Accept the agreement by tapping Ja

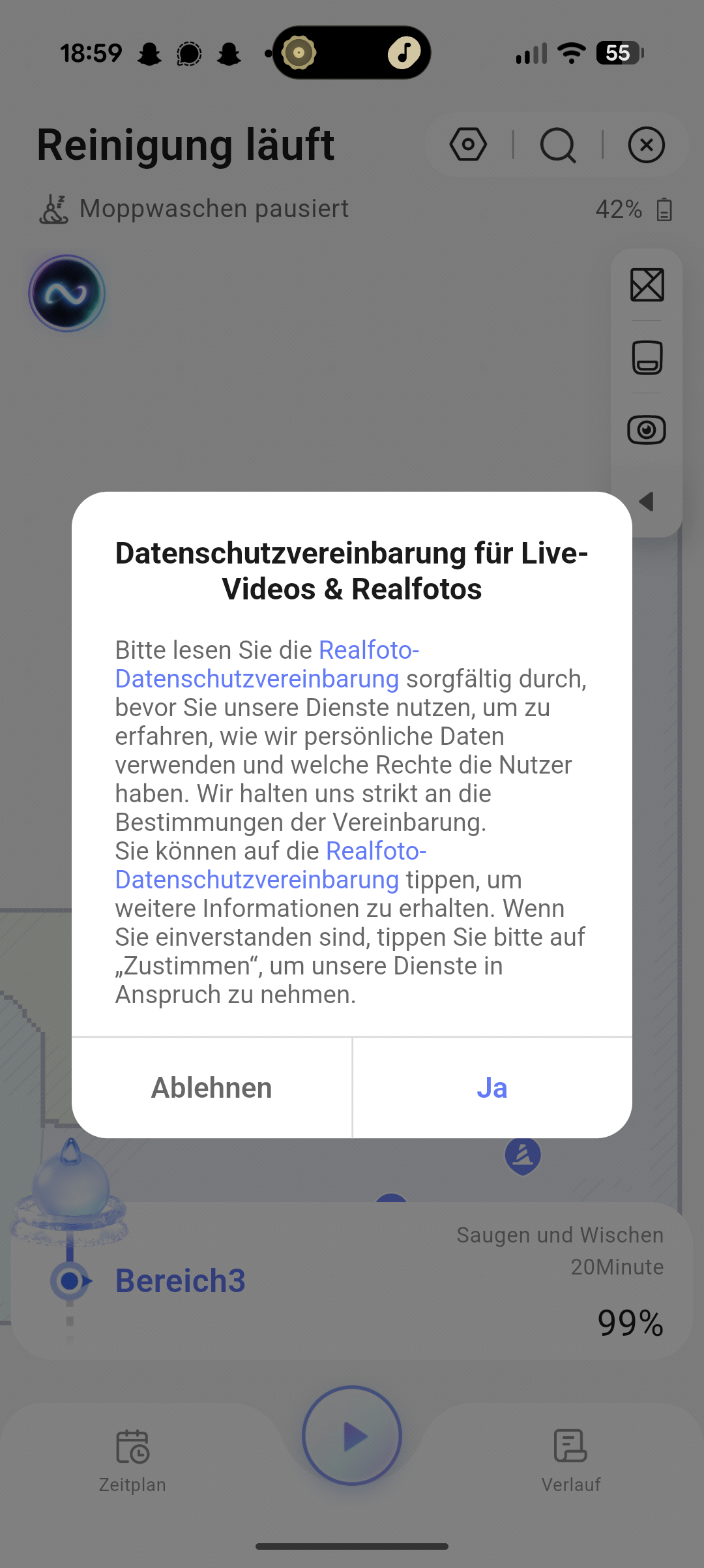[x=492, y=1088]
